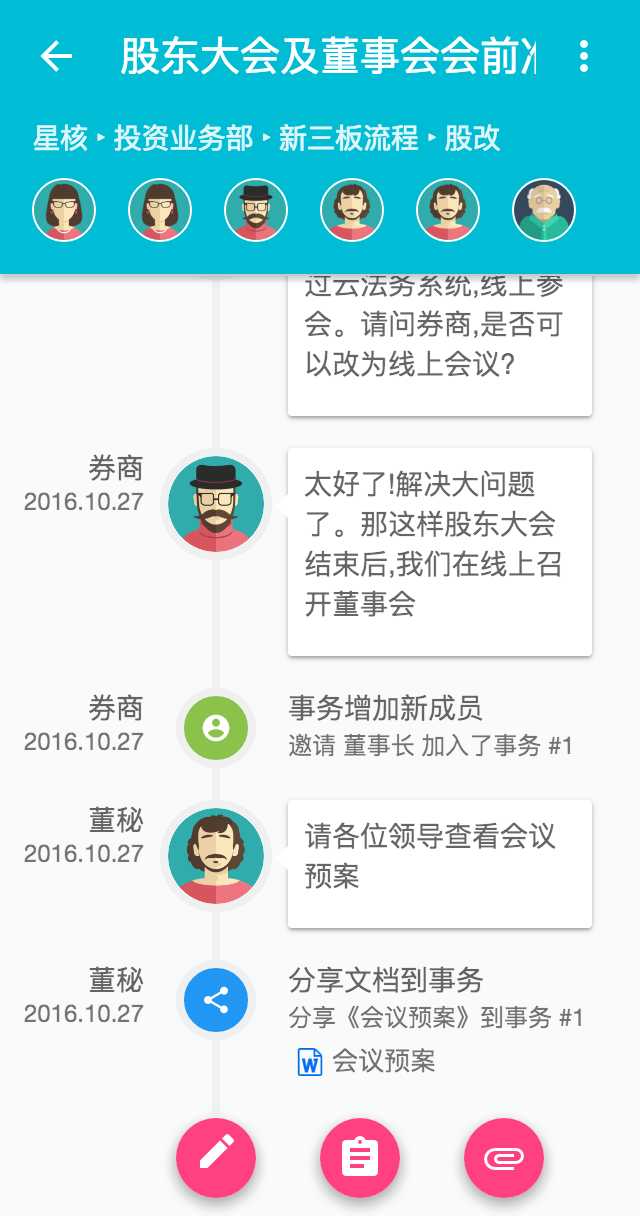The width and height of the screenshot is (640, 1216).
Task: Go back using the arrow
Action: pos(56,56)
